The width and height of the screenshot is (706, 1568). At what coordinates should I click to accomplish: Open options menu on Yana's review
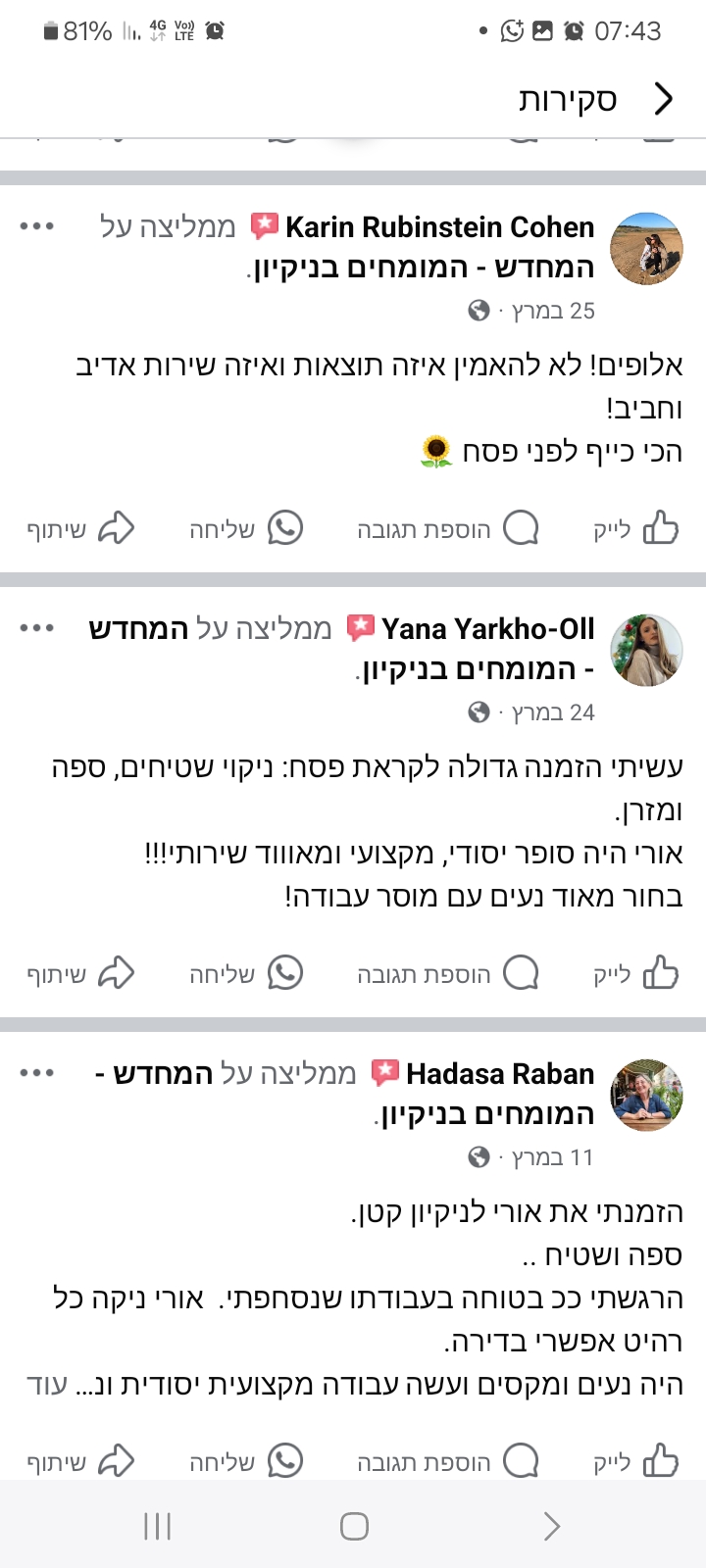pos(36,627)
